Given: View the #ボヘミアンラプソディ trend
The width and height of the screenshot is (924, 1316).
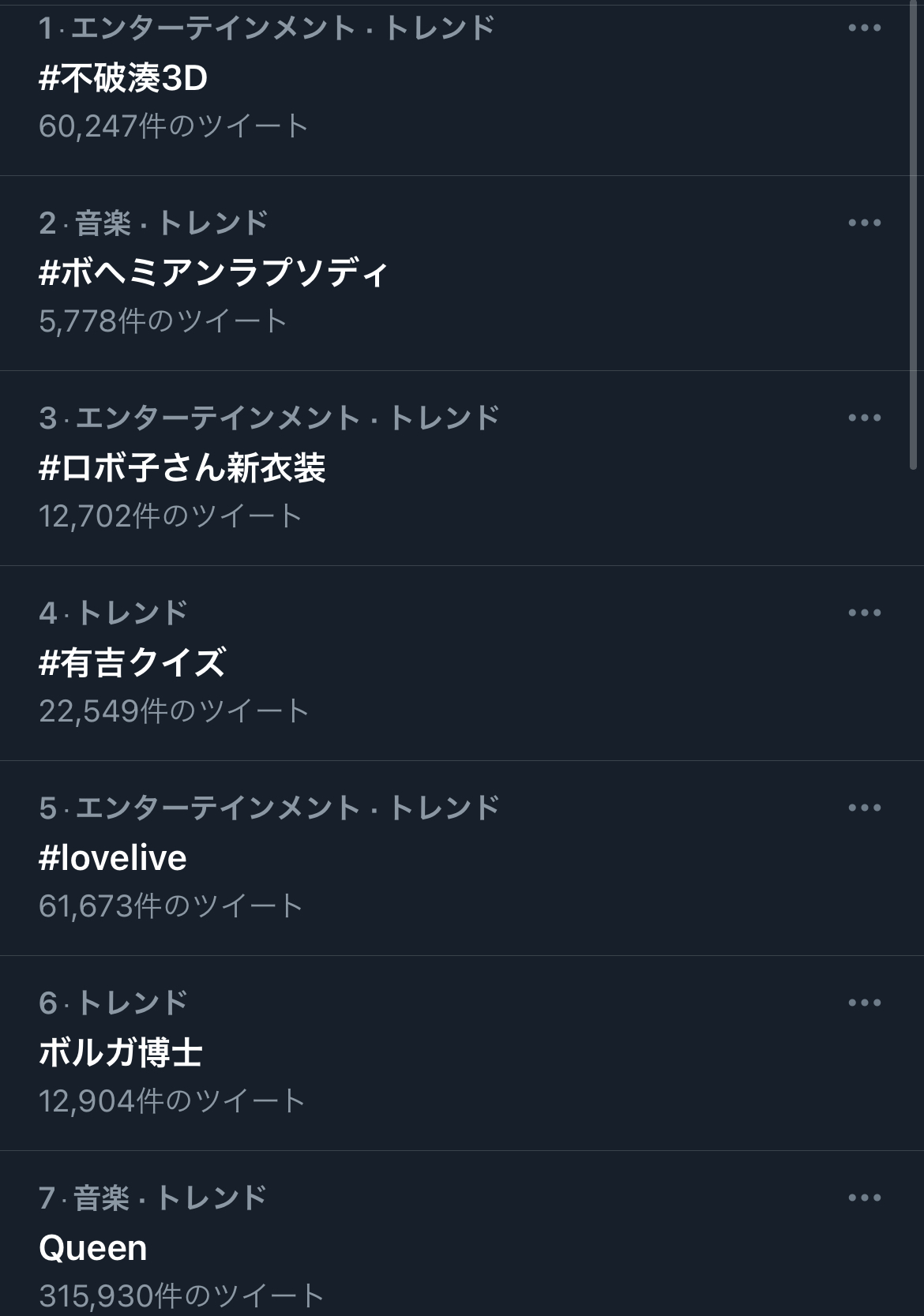Looking at the screenshot, I should click(x=213, y=273).
